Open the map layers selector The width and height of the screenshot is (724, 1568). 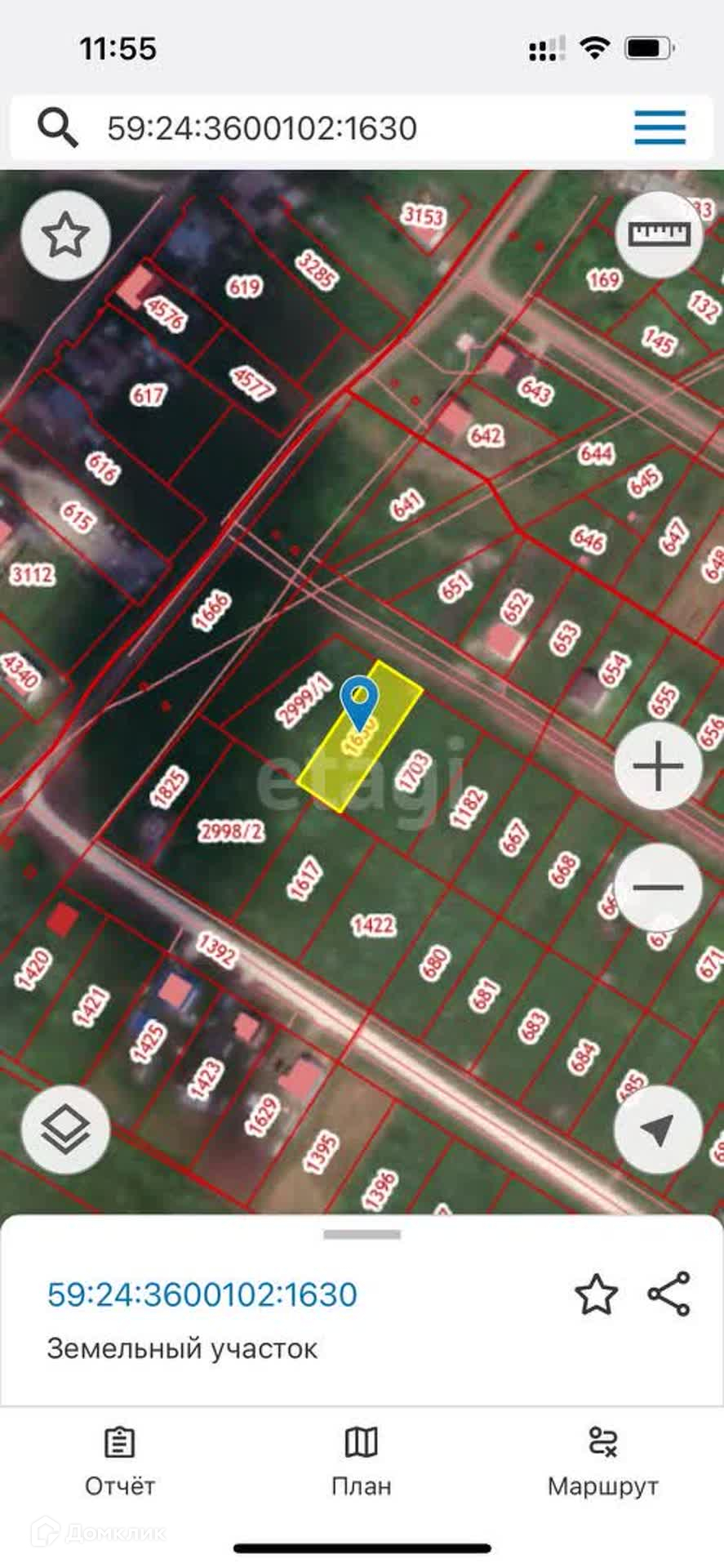tap(65, 1130)
